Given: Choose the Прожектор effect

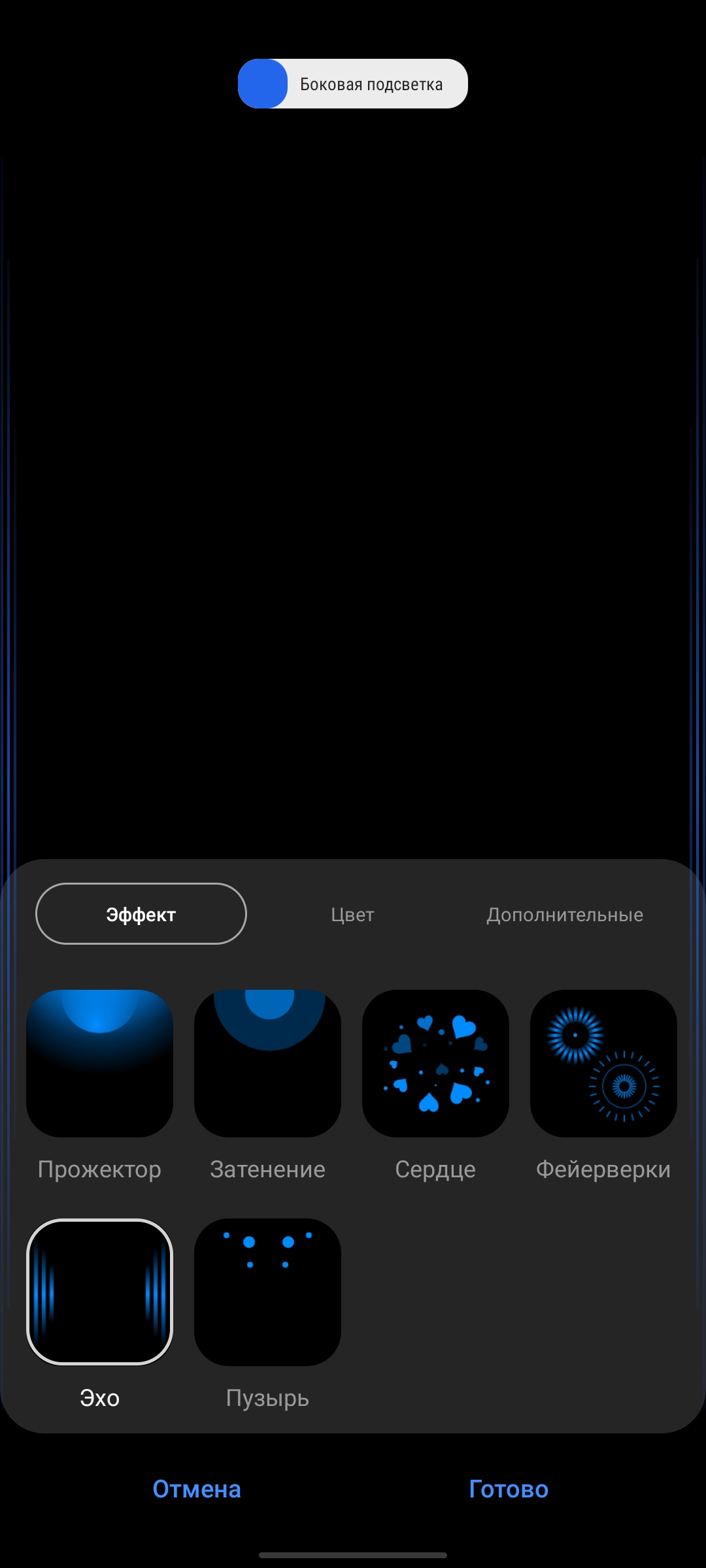Looking at the screenshot, I should pos(99,1064).
